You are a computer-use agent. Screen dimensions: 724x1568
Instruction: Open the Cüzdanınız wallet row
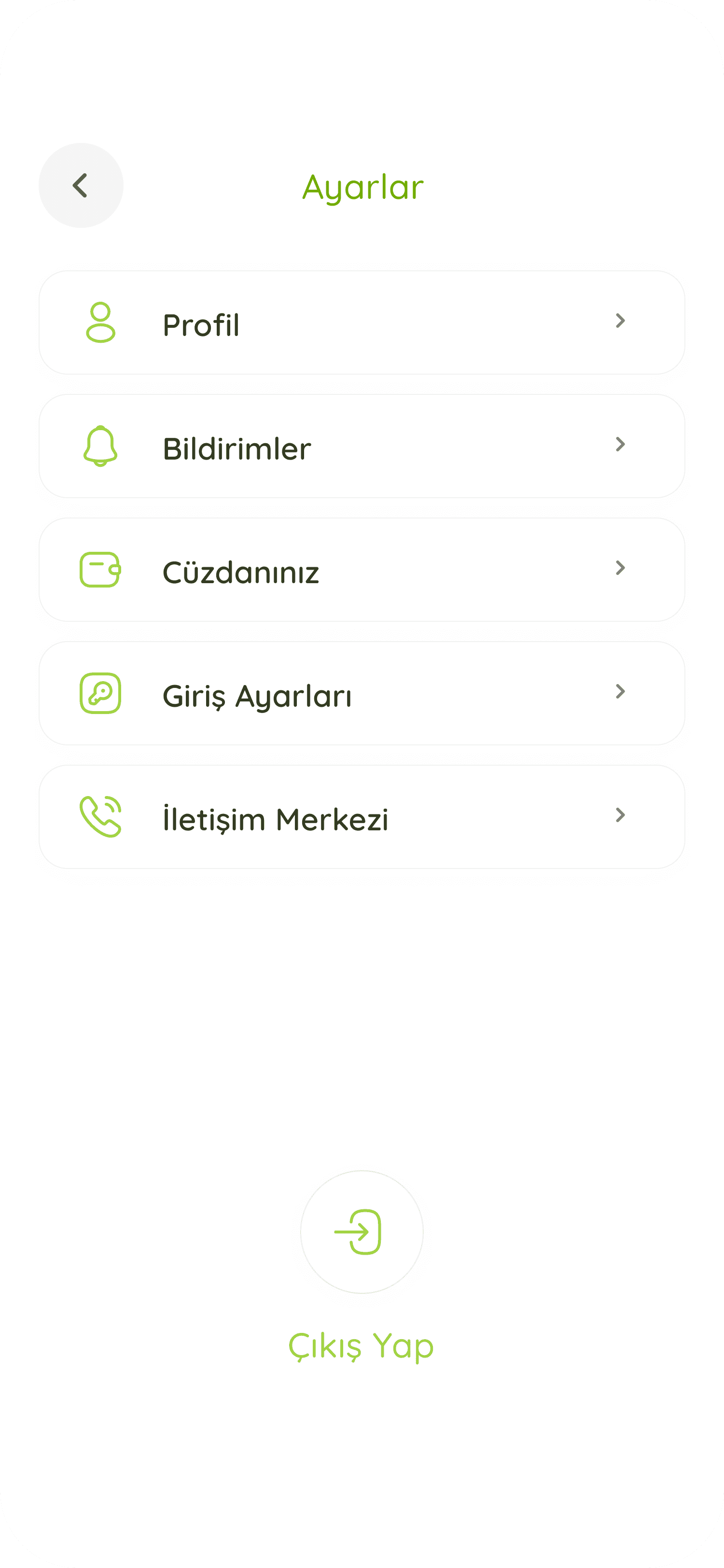(x=362, y=570)
